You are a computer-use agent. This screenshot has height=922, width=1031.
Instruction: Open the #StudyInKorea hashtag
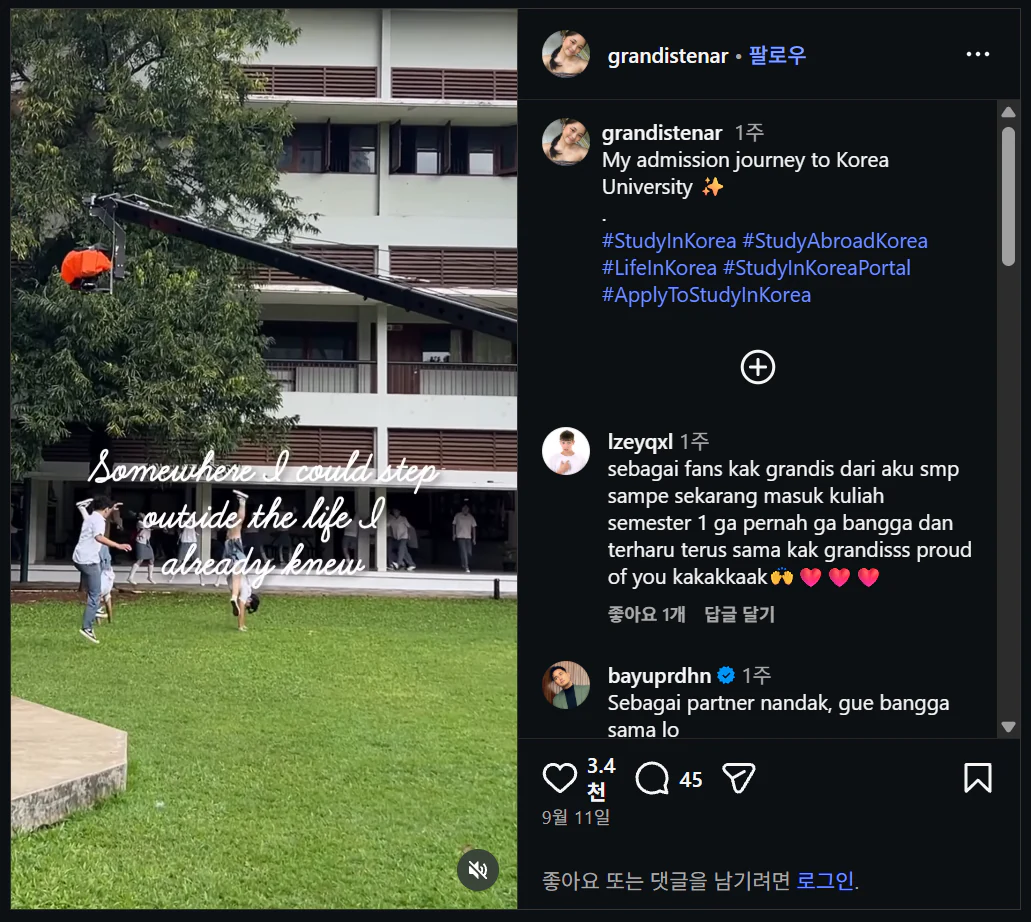669,241
